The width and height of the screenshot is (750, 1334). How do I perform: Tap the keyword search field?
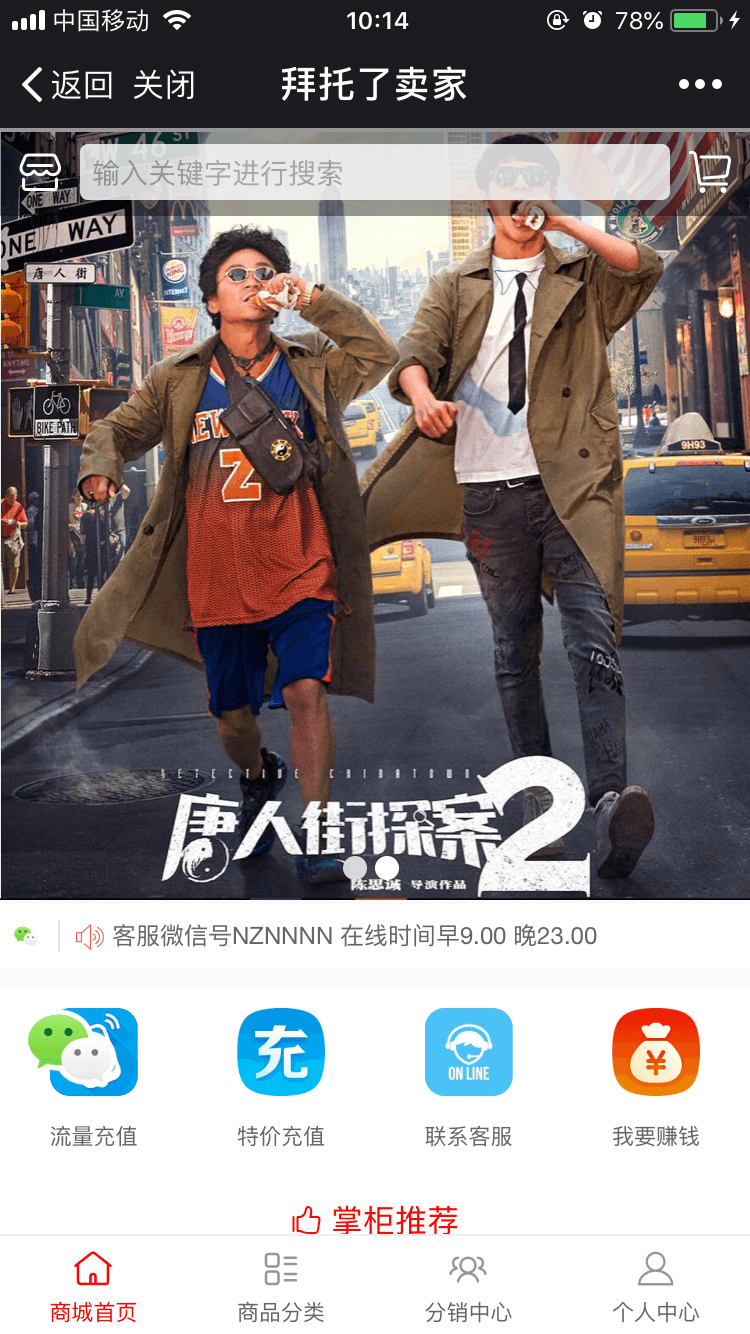point(374,173)
